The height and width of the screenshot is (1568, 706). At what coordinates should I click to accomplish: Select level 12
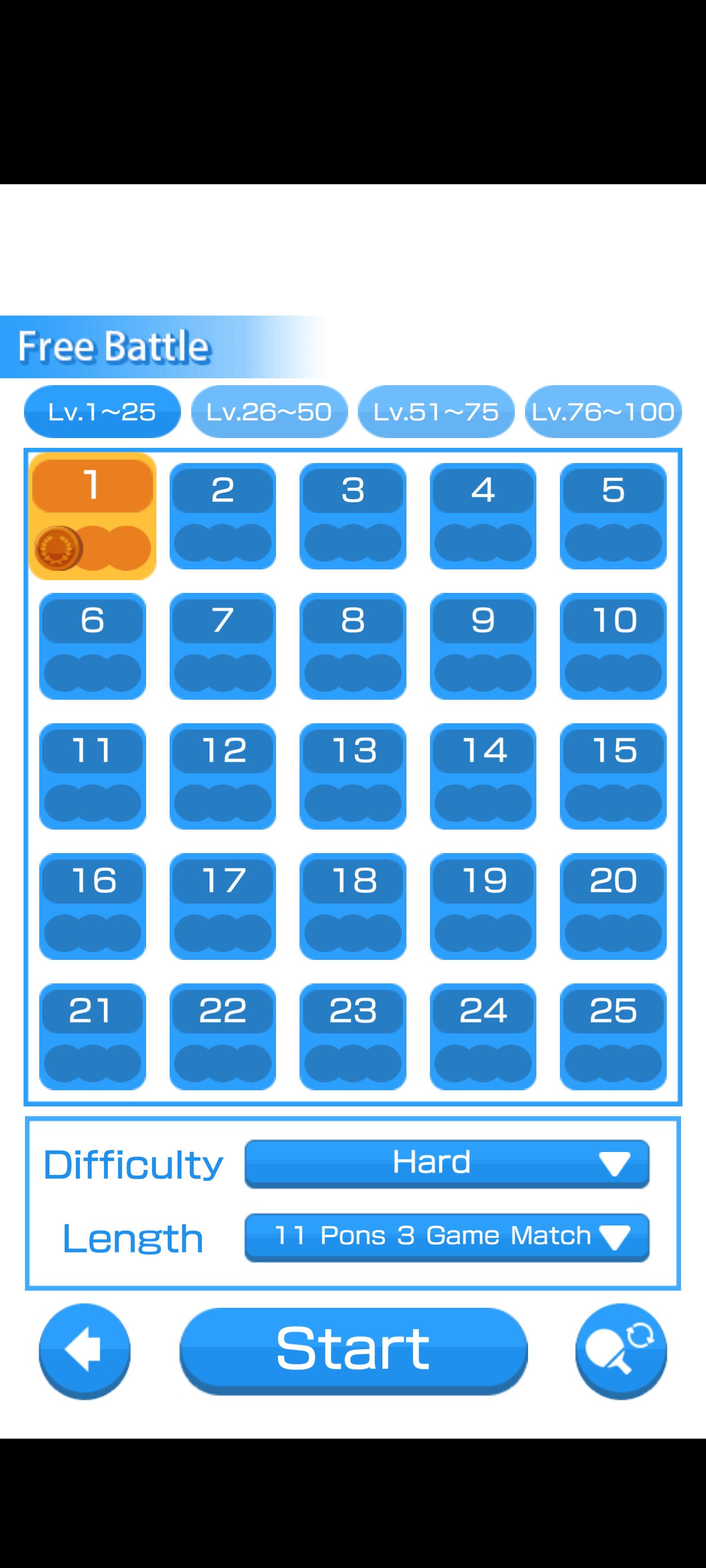point(222,776)
